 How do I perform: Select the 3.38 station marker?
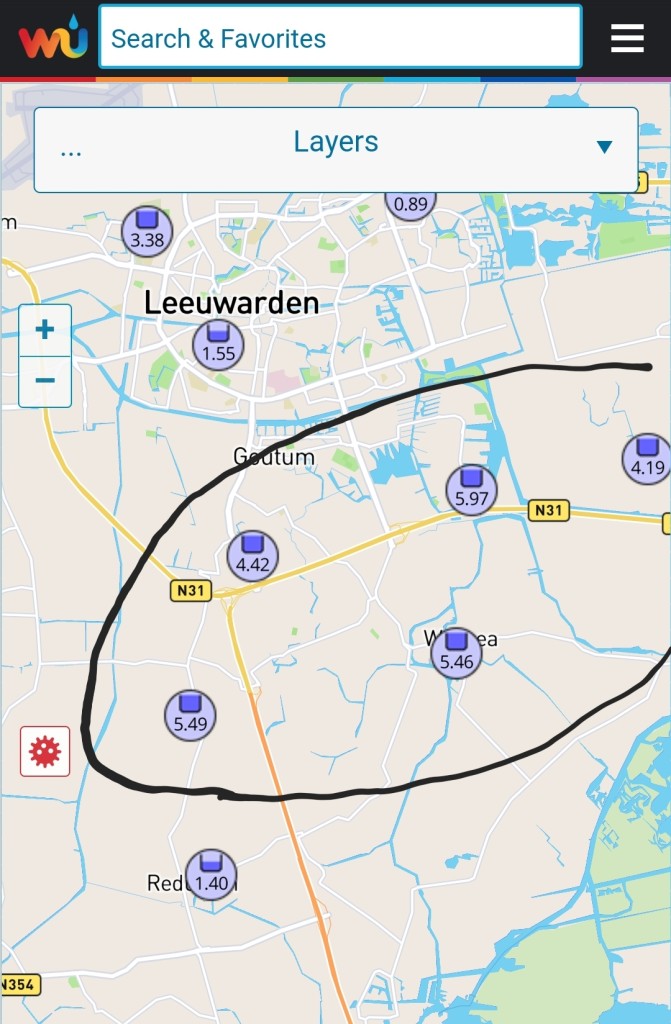tap(147, 232)
